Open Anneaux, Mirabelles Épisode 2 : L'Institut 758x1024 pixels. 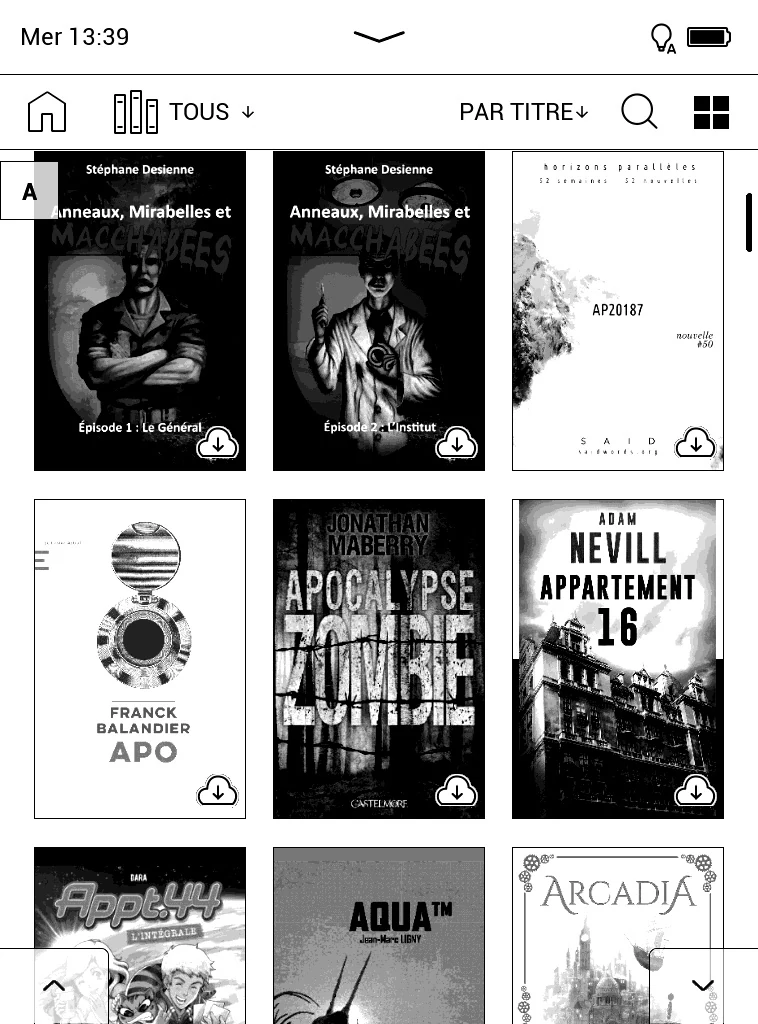379,310
